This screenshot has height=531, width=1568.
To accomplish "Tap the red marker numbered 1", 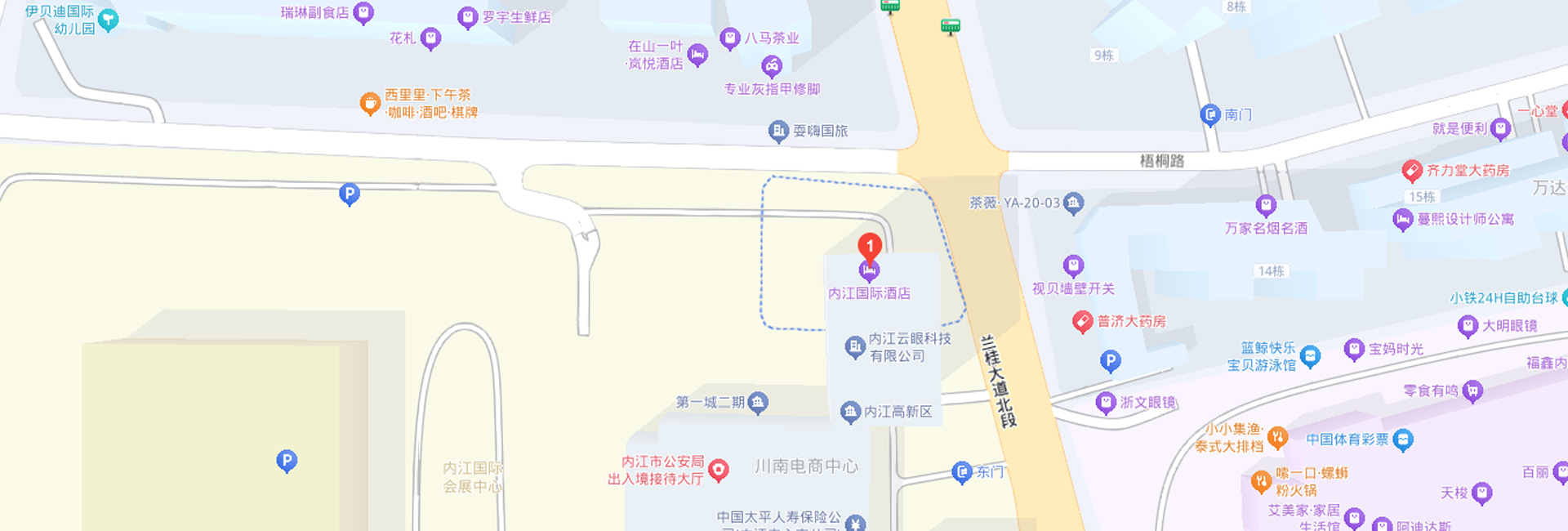I will tap(870, 246).
